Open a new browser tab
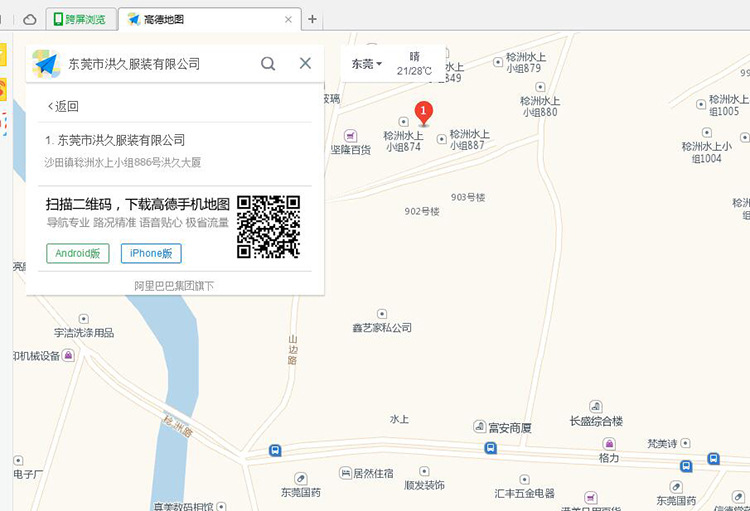This screenshot has width=750, height=511. 312,19
